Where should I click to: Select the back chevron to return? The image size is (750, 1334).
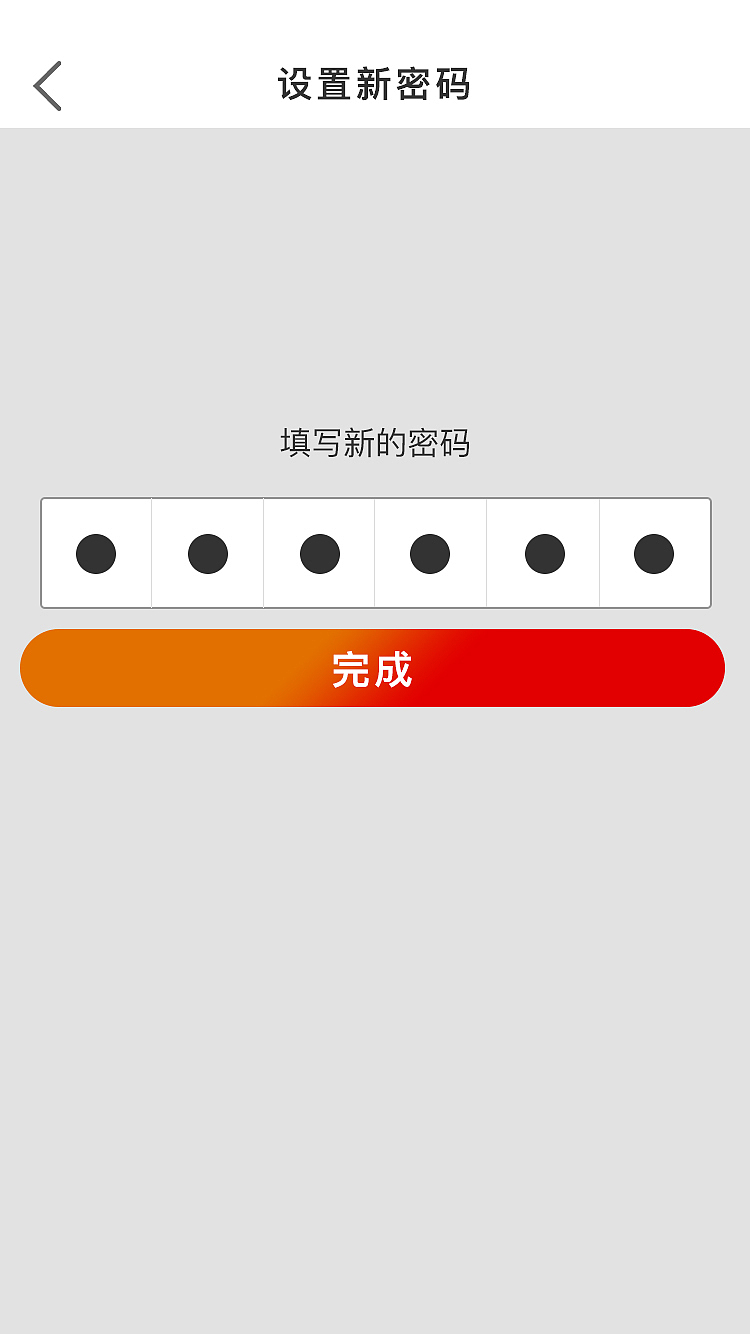(47, 86)
